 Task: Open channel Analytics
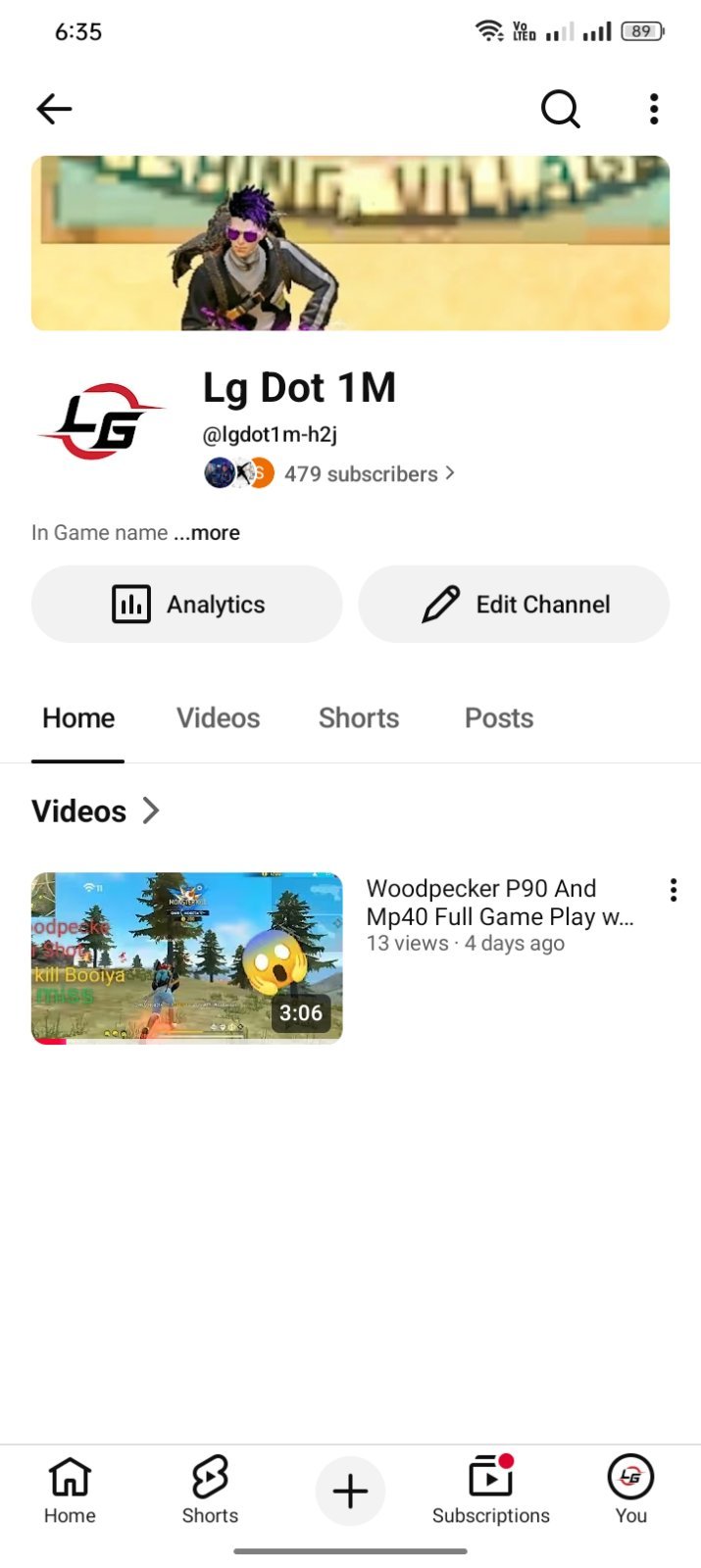187,604
